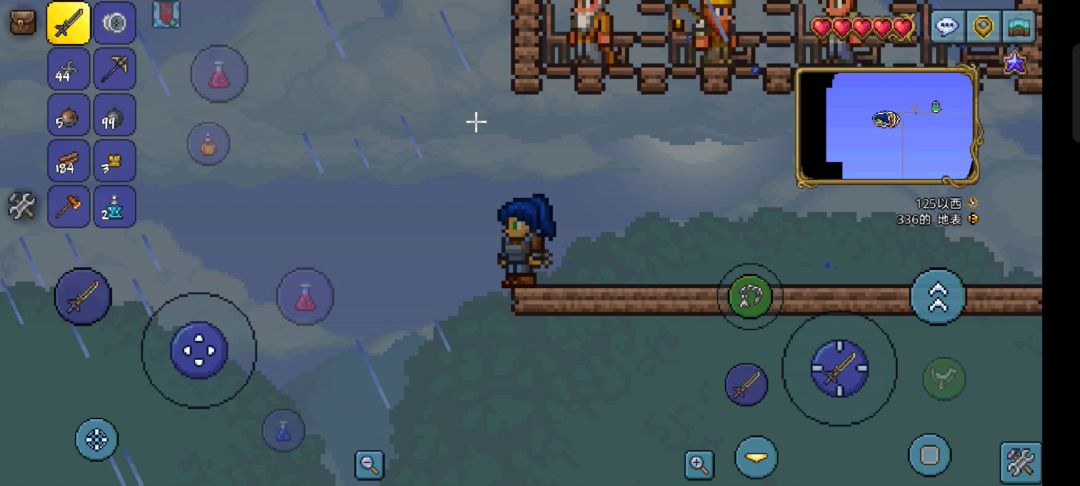The image size is (1080, 486).
Task: Tap the minimap to expand
Action: click(x=886, y=126)
